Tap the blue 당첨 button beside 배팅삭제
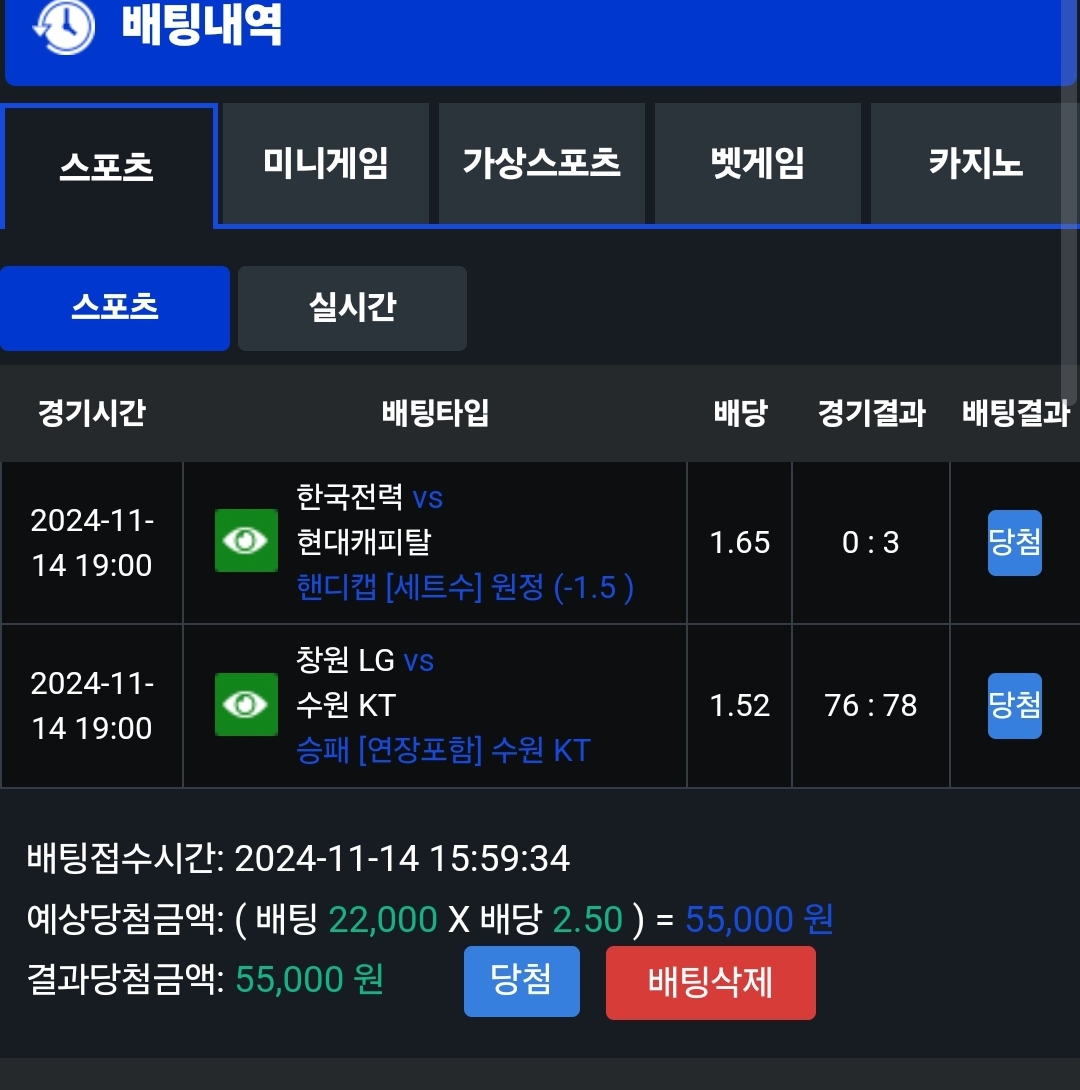 [521, 981]
